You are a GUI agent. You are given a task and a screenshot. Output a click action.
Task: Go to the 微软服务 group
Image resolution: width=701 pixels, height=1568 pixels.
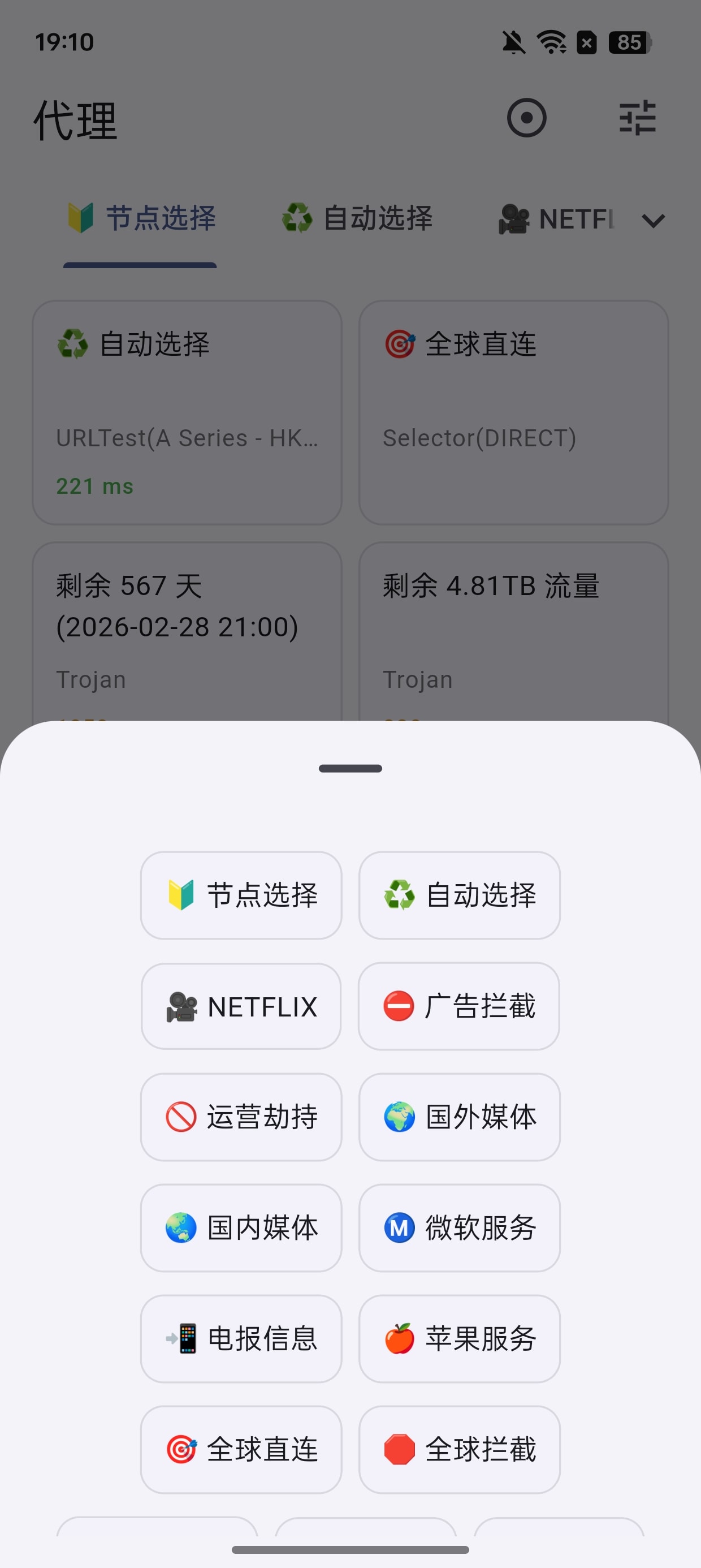[460, 1227]
